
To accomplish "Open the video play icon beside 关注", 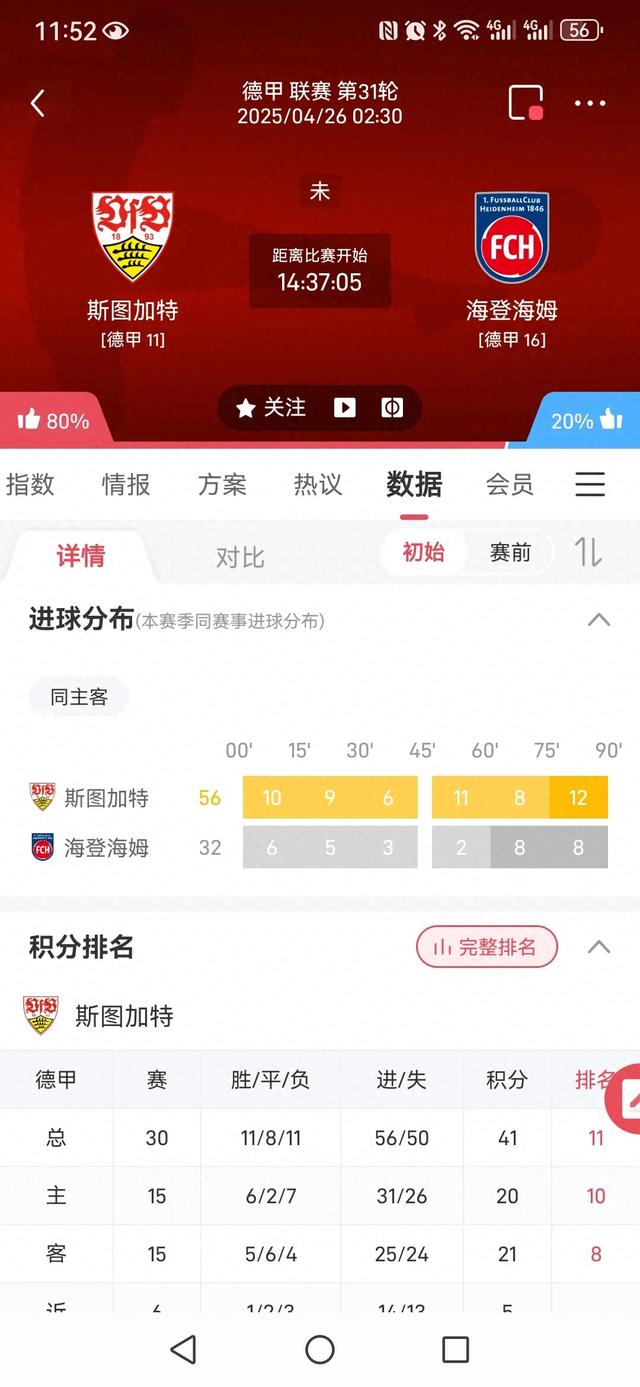I will click(345, 407).
